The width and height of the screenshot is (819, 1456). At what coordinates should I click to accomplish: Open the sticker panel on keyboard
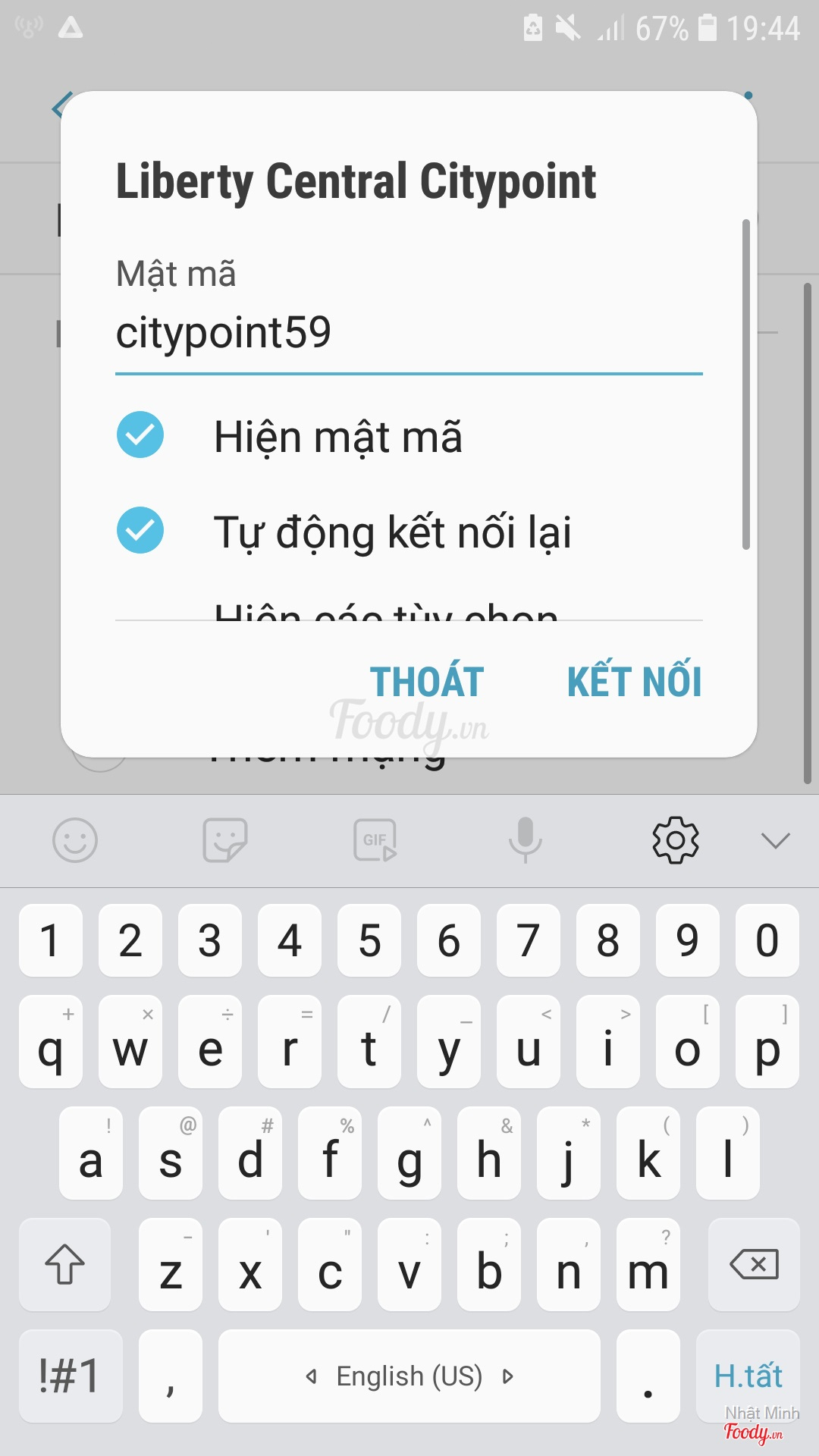tap(225, 840)
